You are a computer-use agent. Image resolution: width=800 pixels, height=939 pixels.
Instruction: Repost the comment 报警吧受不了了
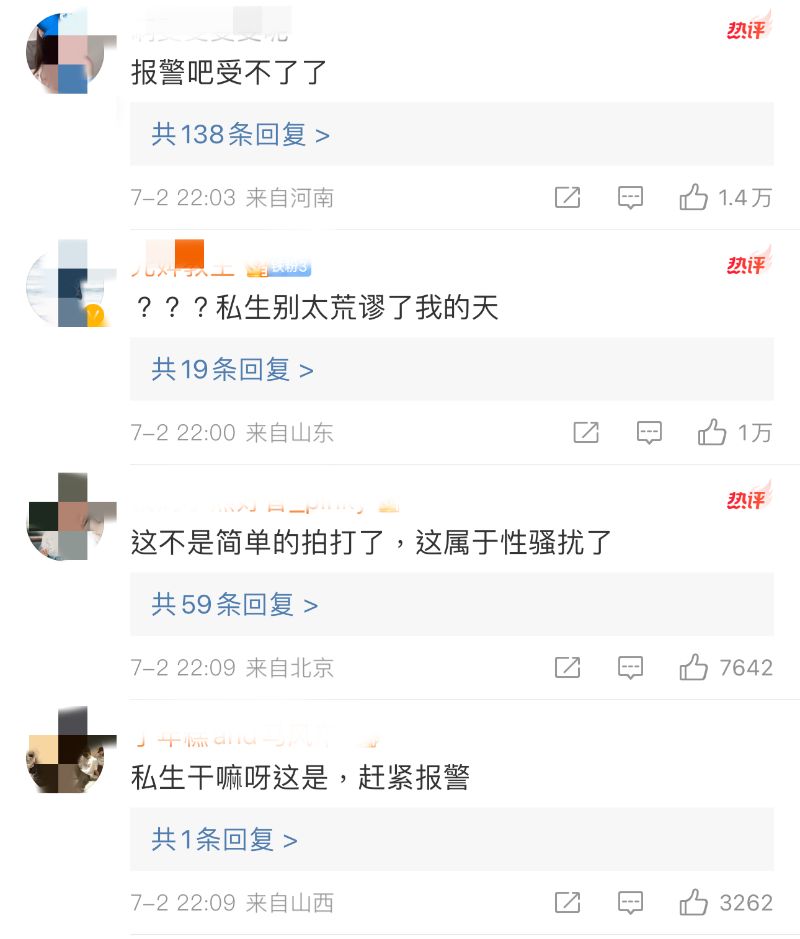(567, 198)
